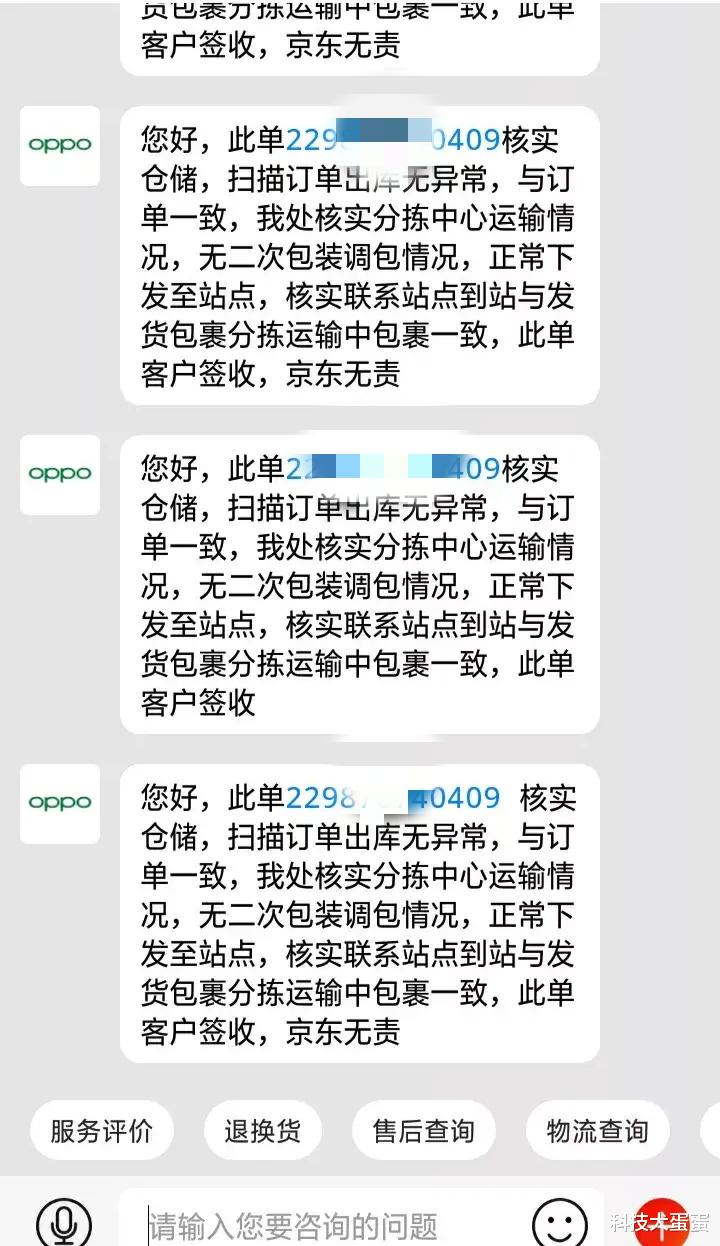Tap the order number link in the top OPPO message

pos(393,140)
